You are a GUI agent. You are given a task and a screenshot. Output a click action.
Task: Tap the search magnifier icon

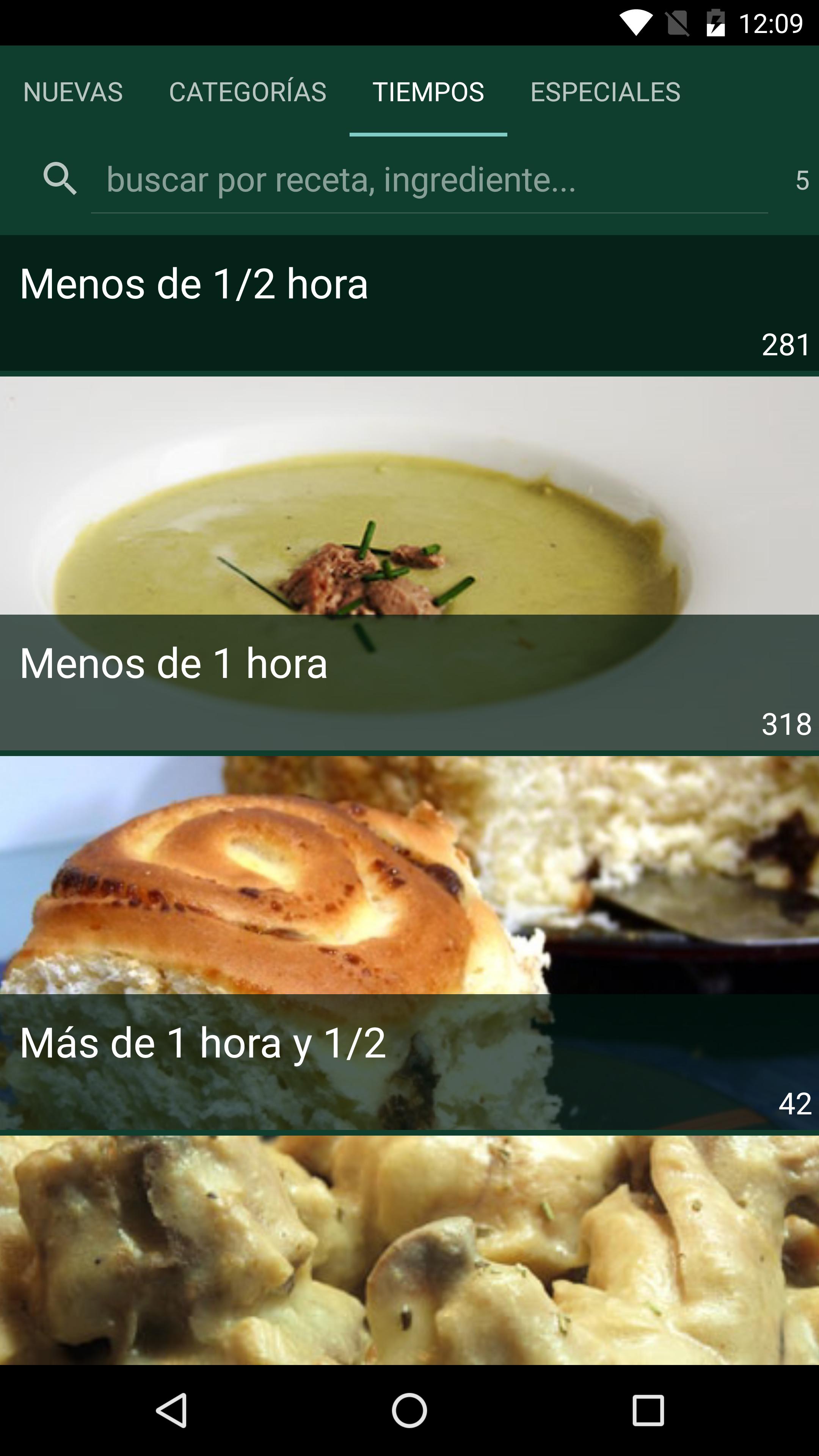coord(60,179)
